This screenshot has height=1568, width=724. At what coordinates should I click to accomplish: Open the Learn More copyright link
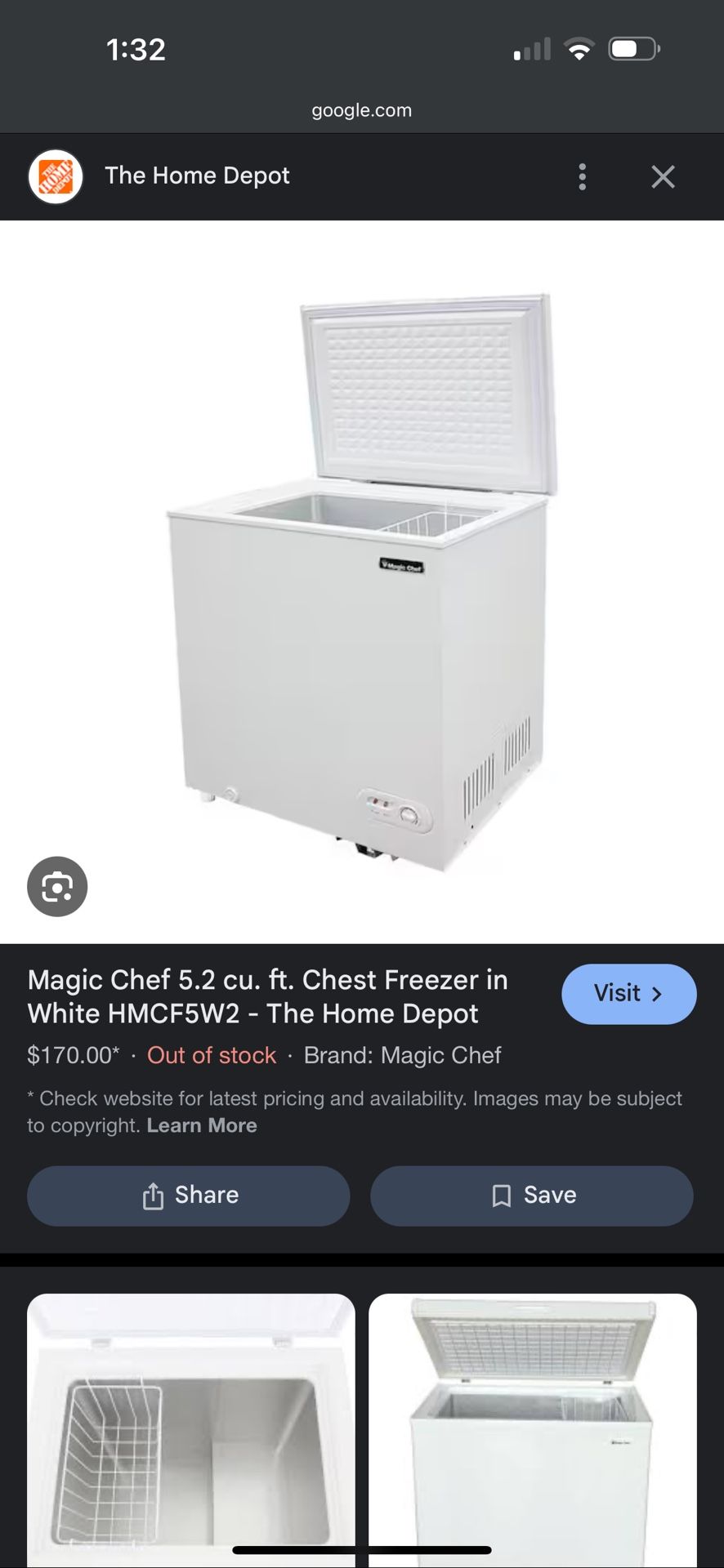coord(202,1125)
